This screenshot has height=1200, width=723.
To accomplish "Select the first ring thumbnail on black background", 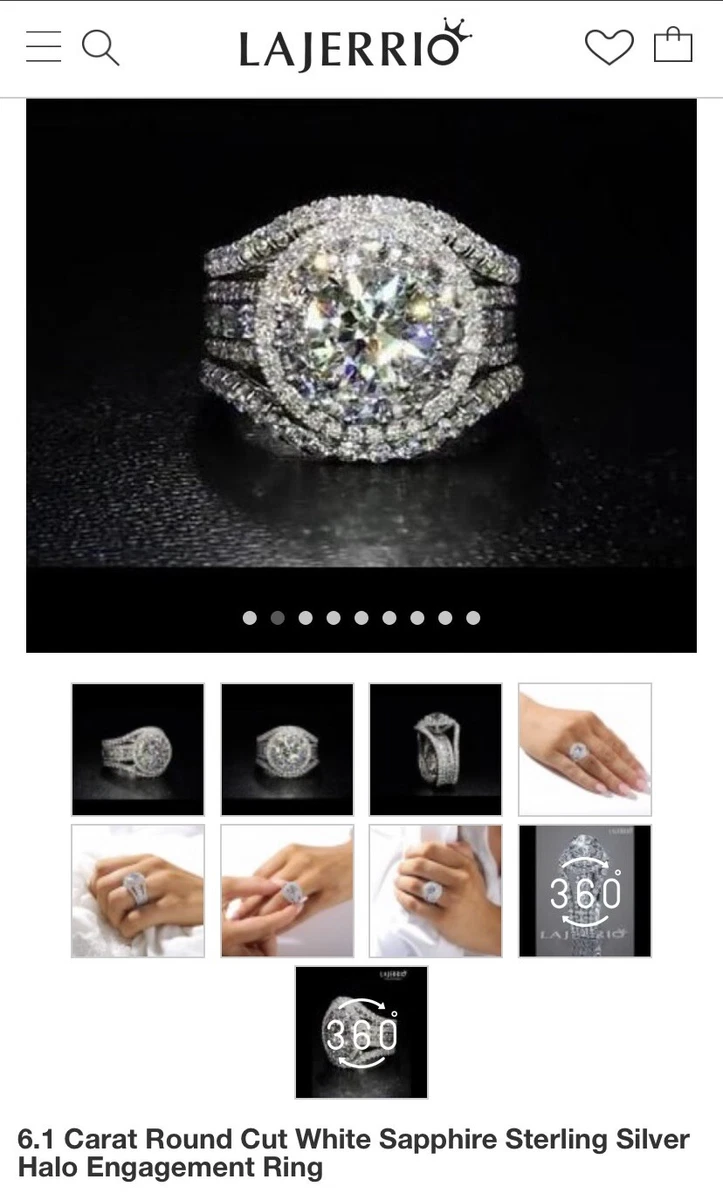I will pos(138,749).
